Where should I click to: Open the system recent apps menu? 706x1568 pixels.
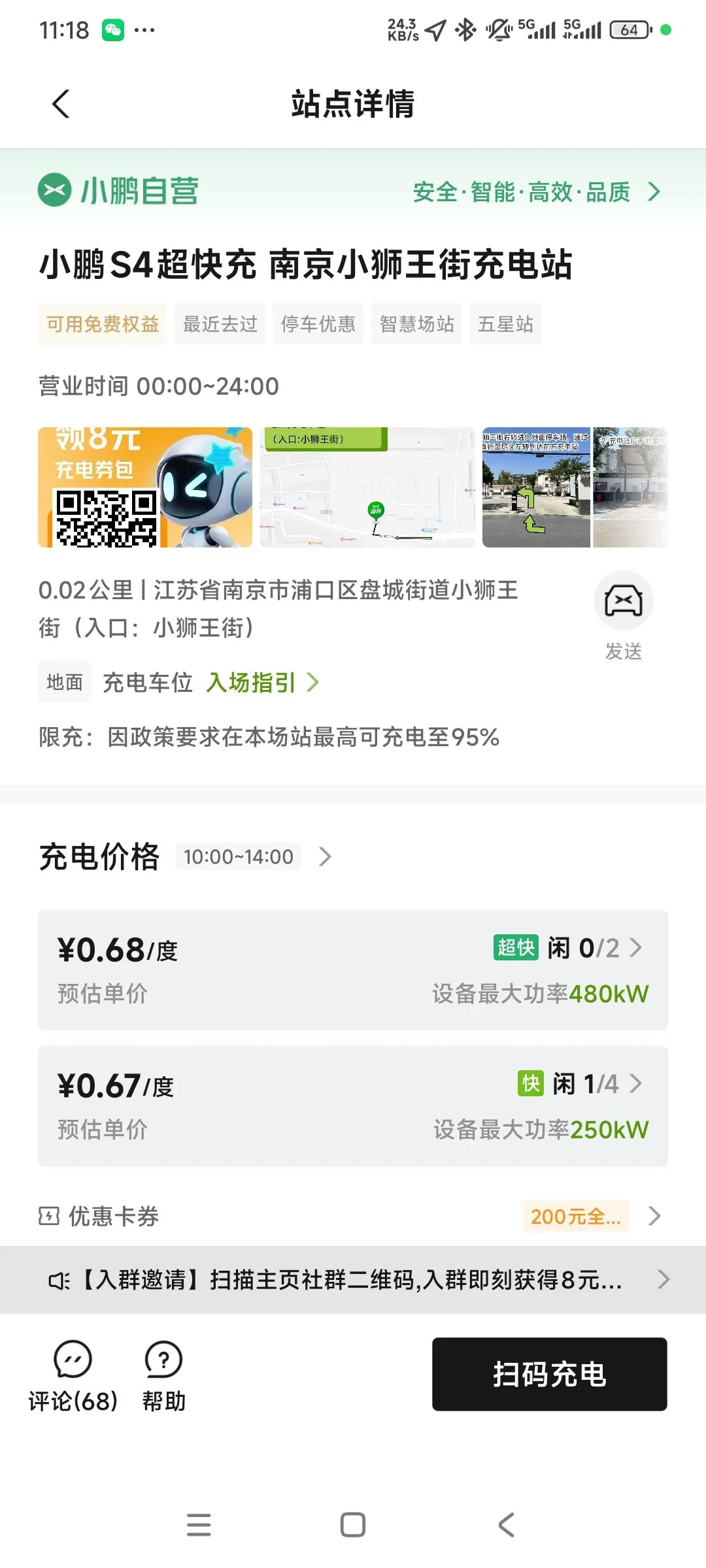coord(199,1525)
